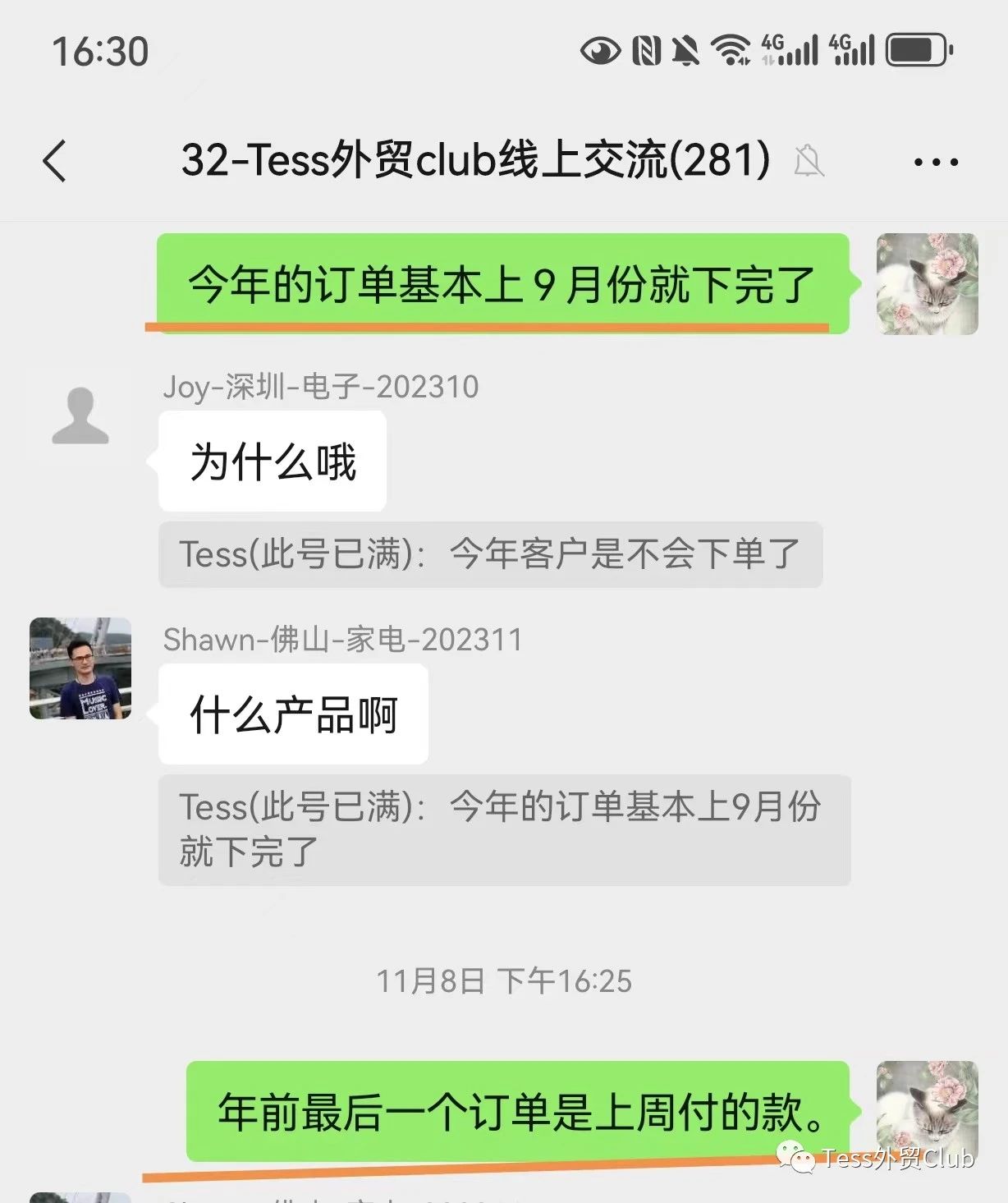The width and height of the screenshot is (1008, 1203).
Task: Open the group chat overflow menu
Action: click(936, 162)
